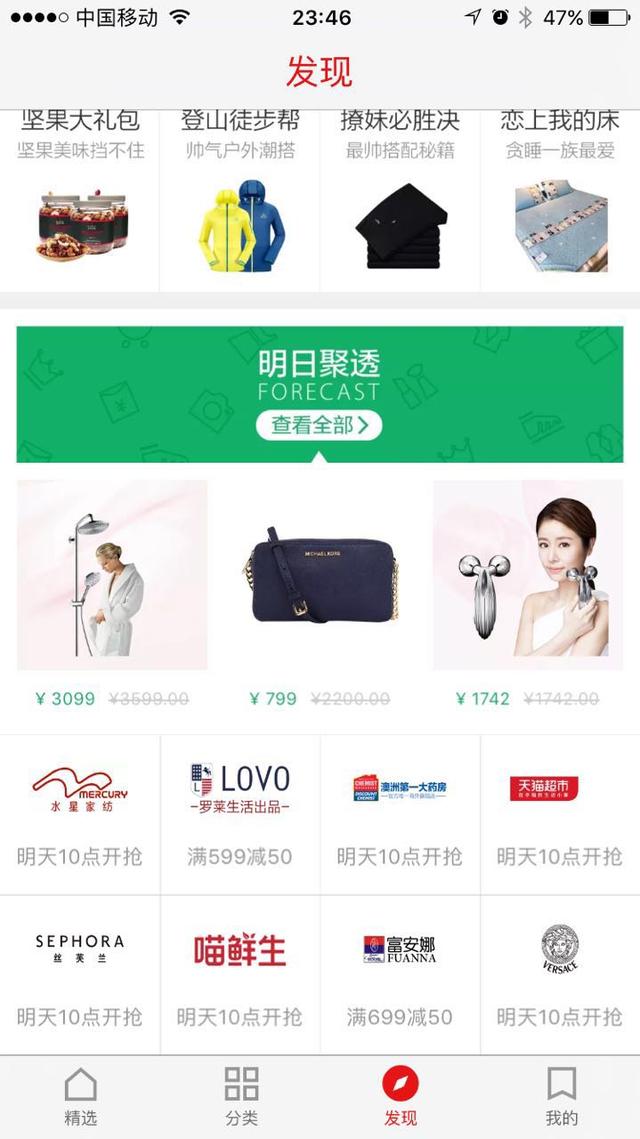
Task: Open the SEPHORA 丝芙兰 brand tile
Action: tap(80, 975)
